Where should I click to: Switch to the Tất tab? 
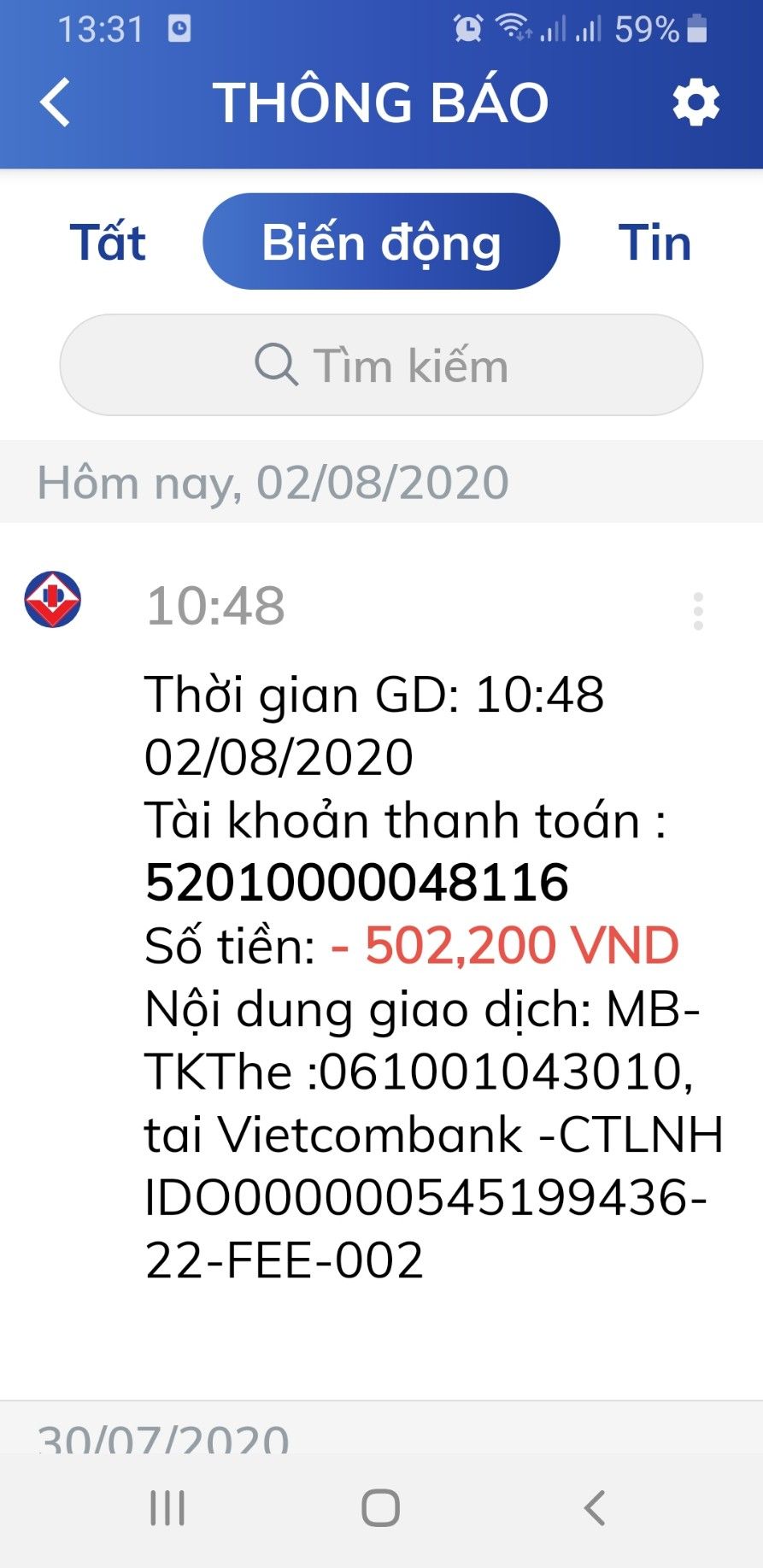[x=108, y=242]
